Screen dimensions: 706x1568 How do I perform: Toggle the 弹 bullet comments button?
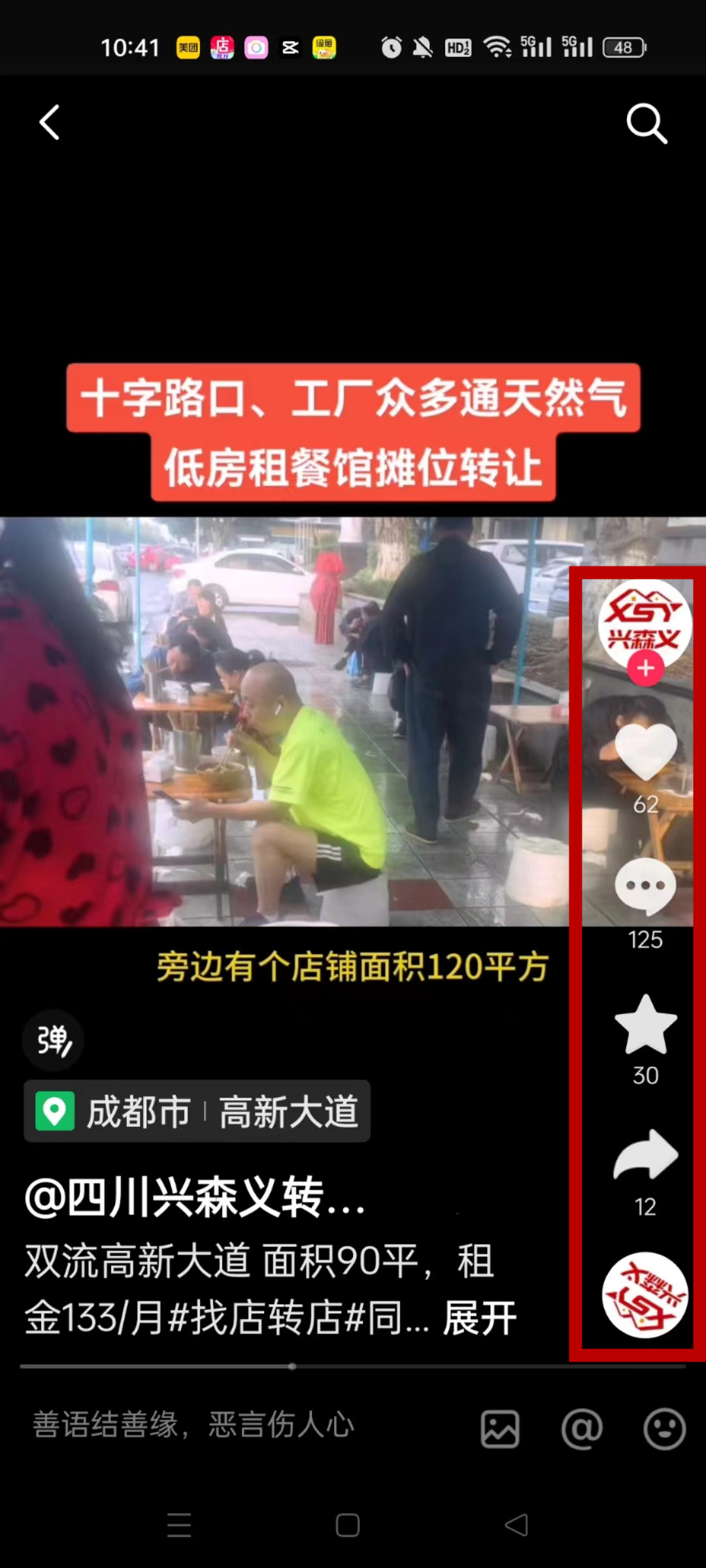tap(53, 1040)
